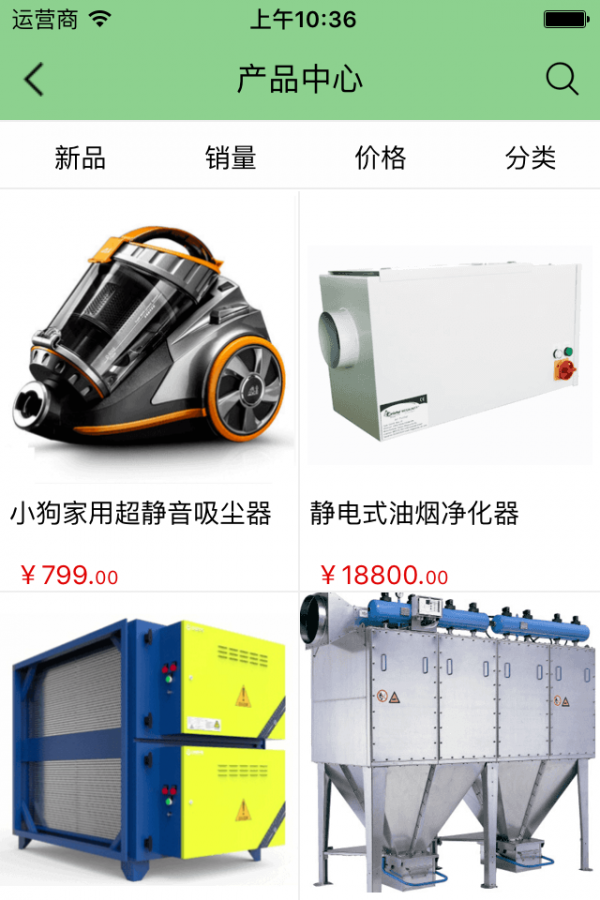Sort products by 价格
Viewport: 600px width, 900px height.
[x=380, y=157]
